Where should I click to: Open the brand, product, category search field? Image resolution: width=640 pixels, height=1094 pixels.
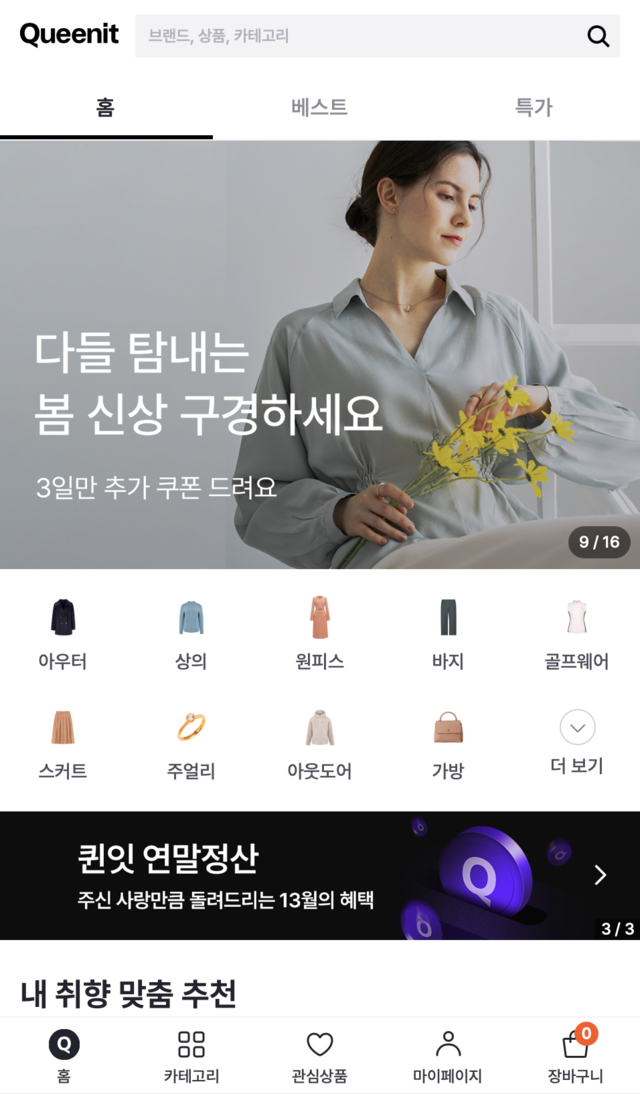pyautogui.click(x=360, y=36)
